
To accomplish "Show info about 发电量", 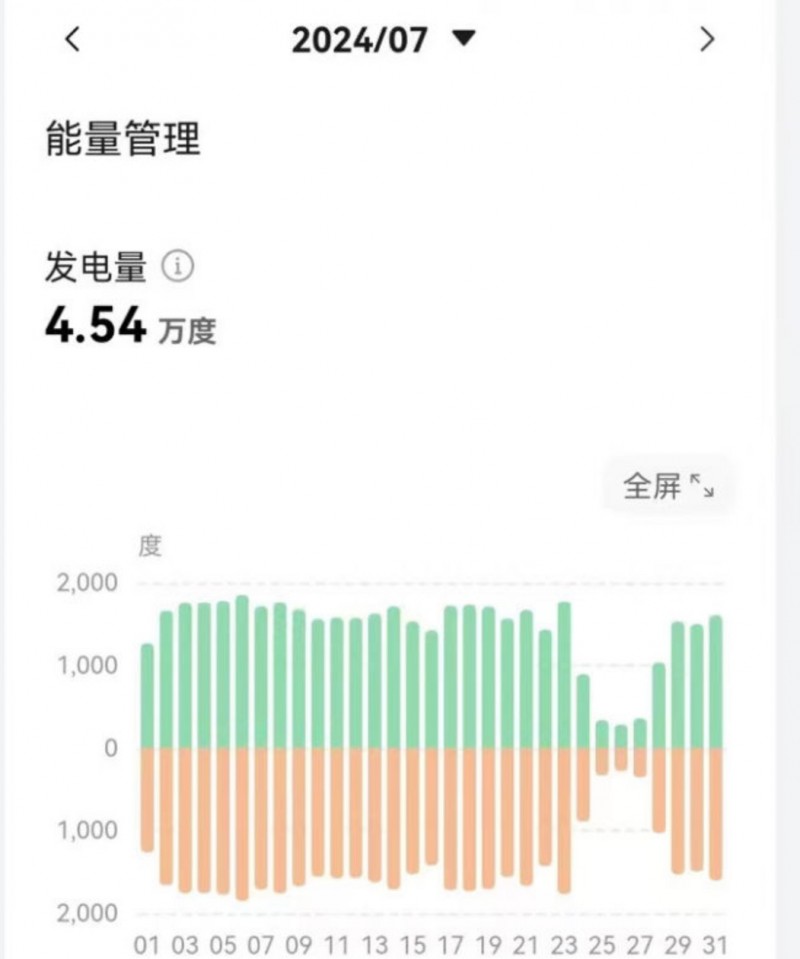I will (x=179, y=267).
